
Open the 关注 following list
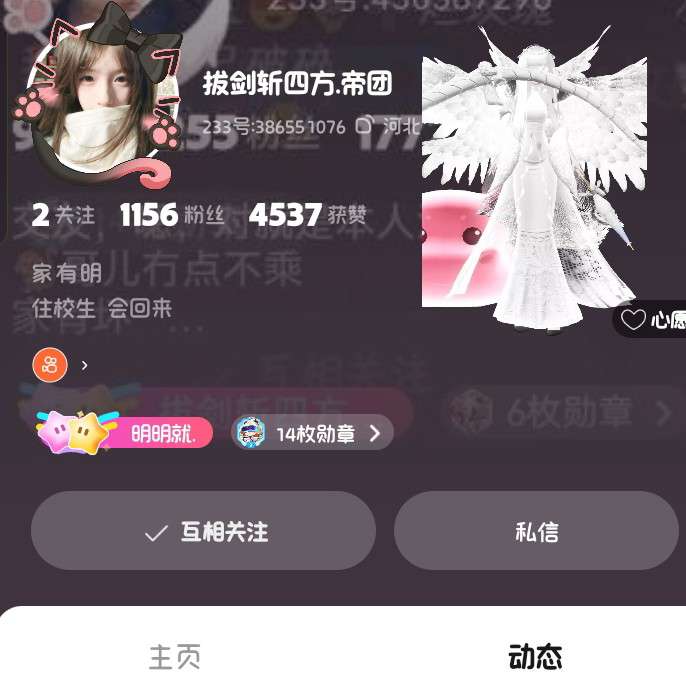point(63,215)
